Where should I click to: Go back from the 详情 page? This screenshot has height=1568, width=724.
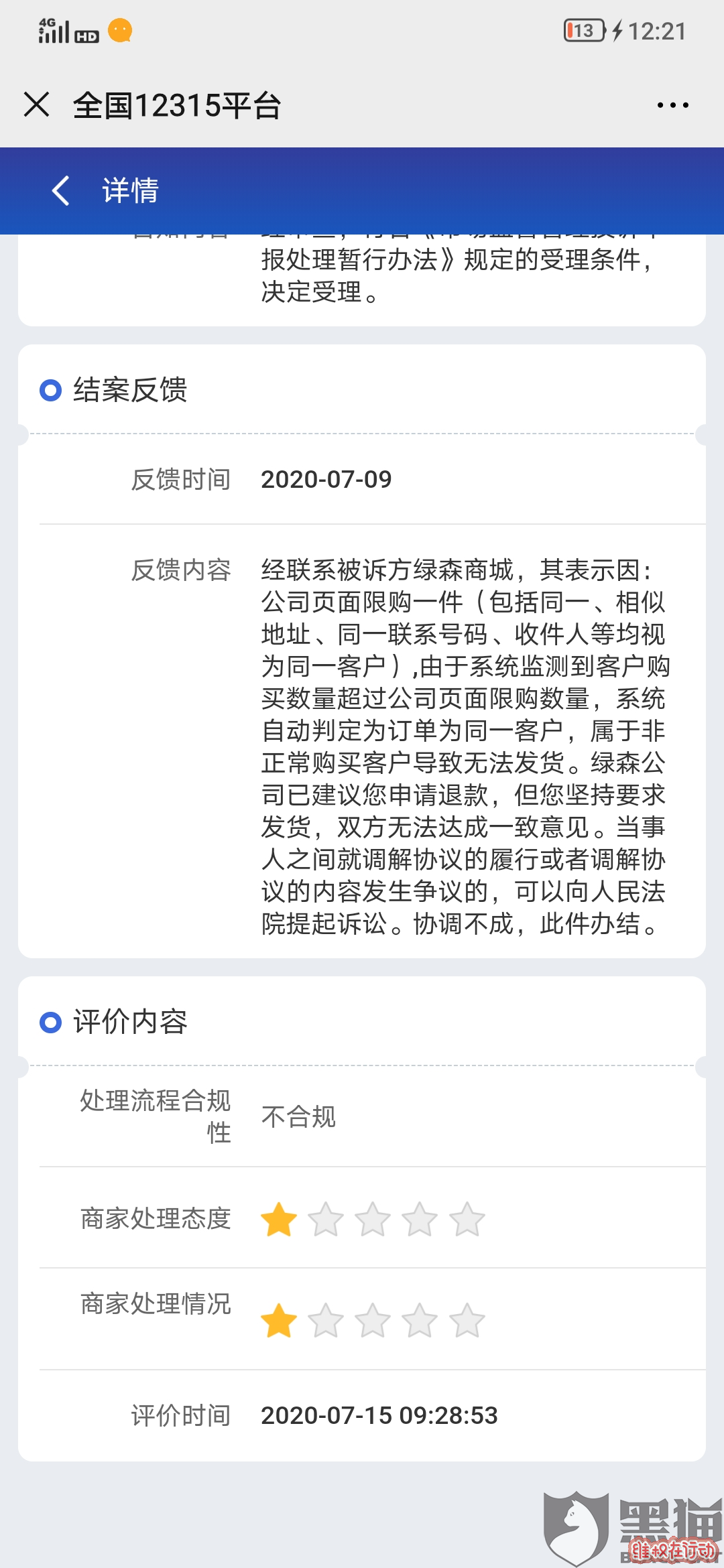(61, 190)
